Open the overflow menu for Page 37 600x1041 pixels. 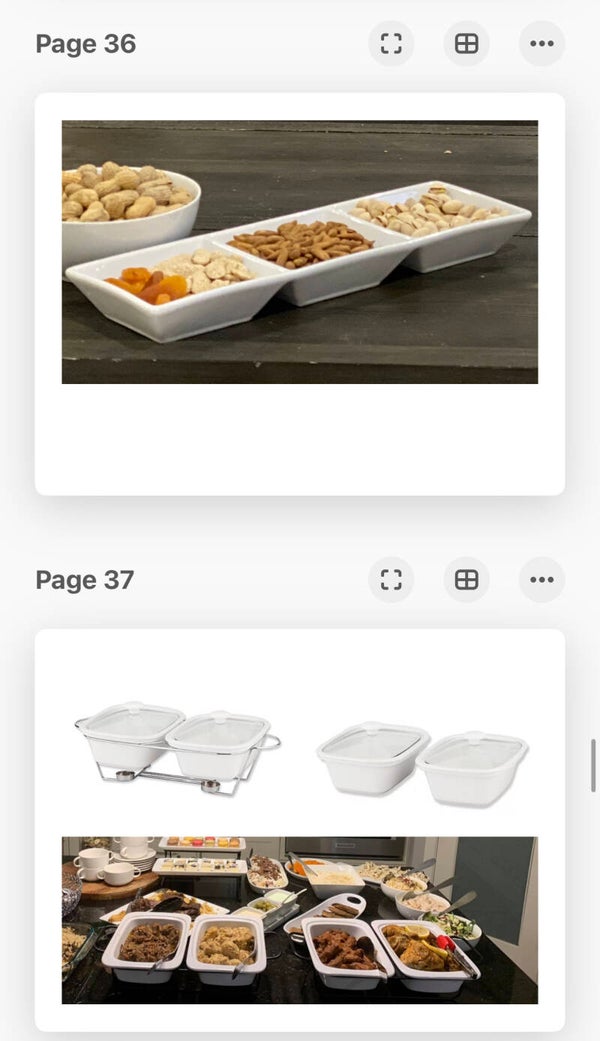(x=542, y=580)
